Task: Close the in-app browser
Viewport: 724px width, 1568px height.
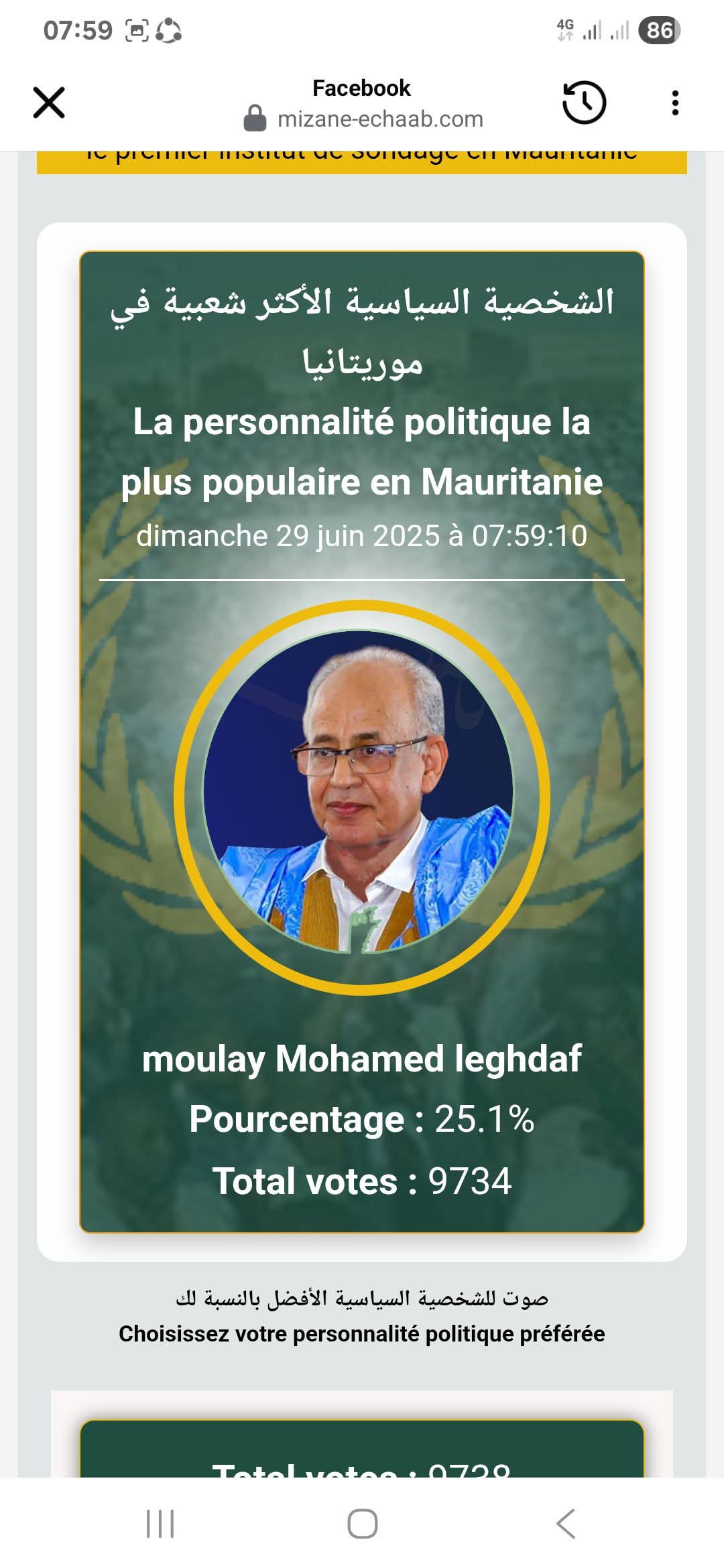Action: point(49,103)
